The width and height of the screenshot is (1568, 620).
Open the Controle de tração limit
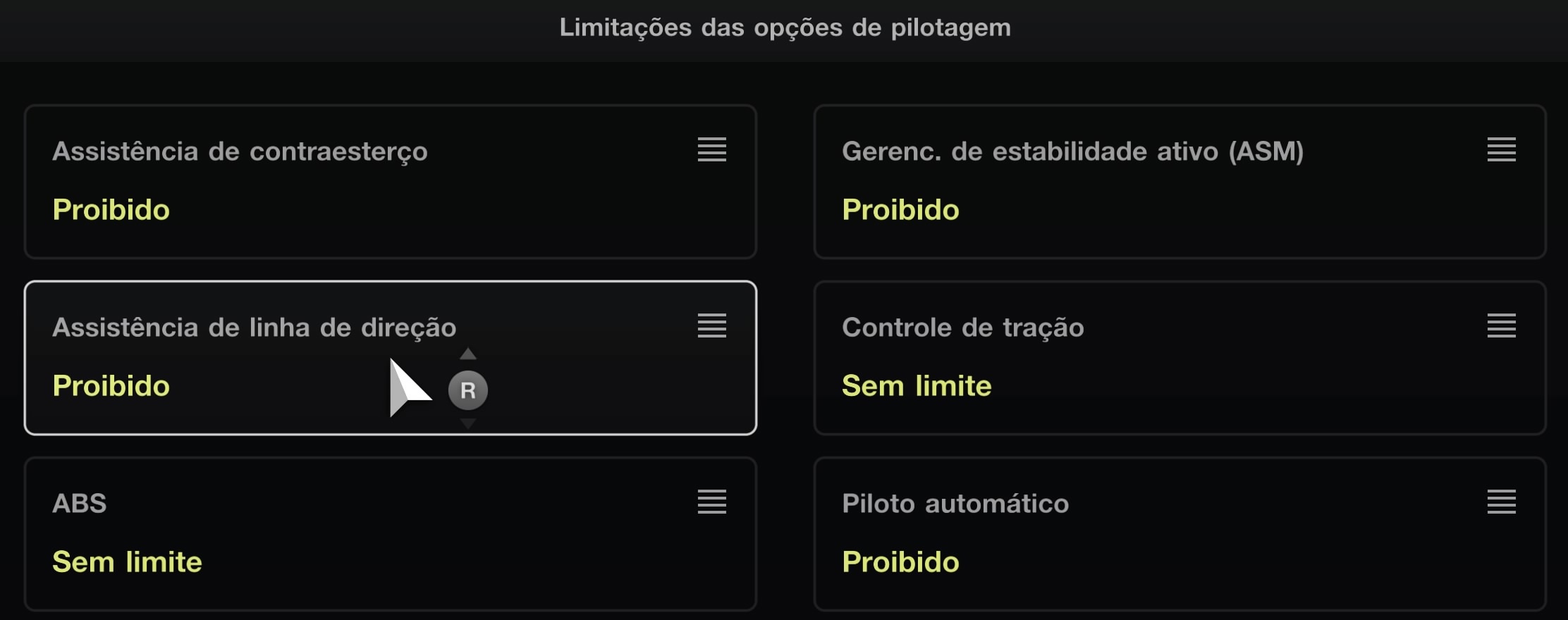(x=1180, y=358)
